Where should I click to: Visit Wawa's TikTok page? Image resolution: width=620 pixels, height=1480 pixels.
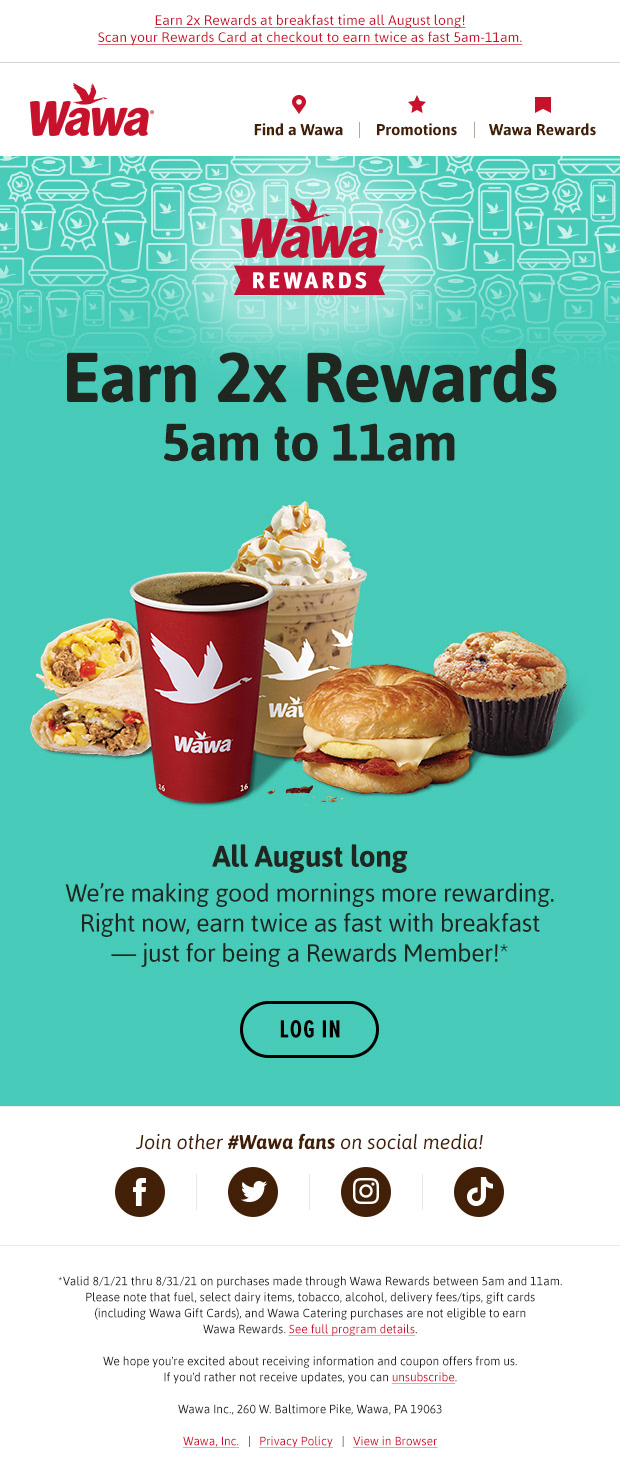click(x=479, y=1192)
